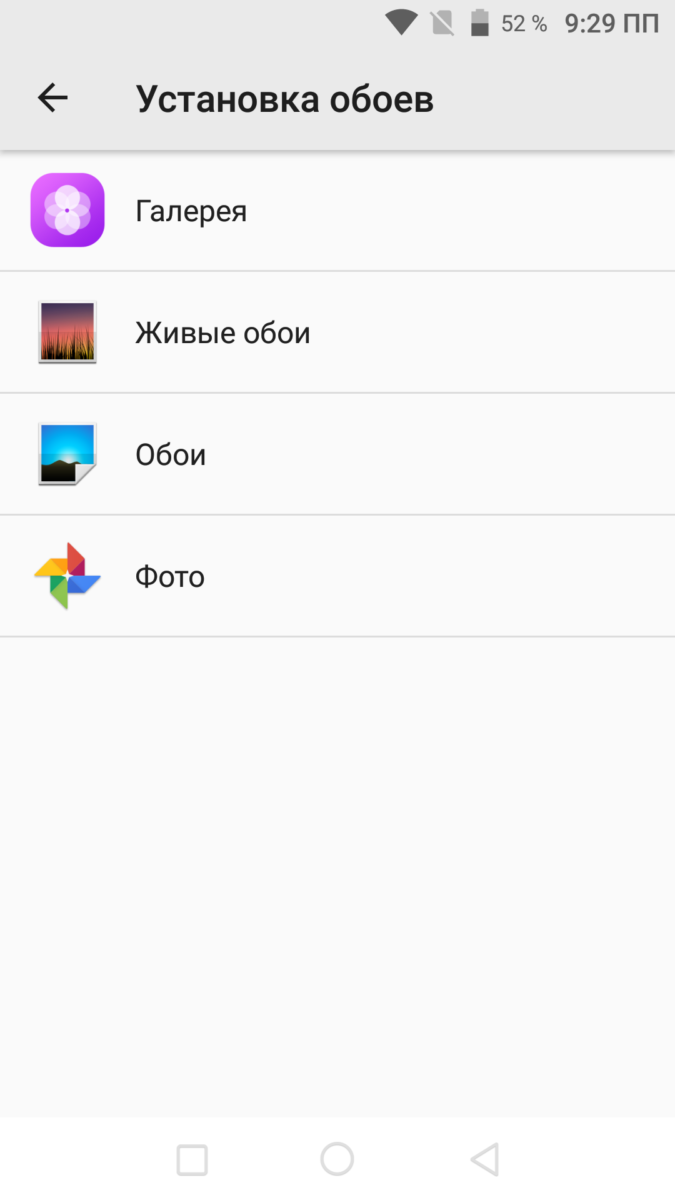
Task: Tap the system home button
Action: coord(337,1159)
